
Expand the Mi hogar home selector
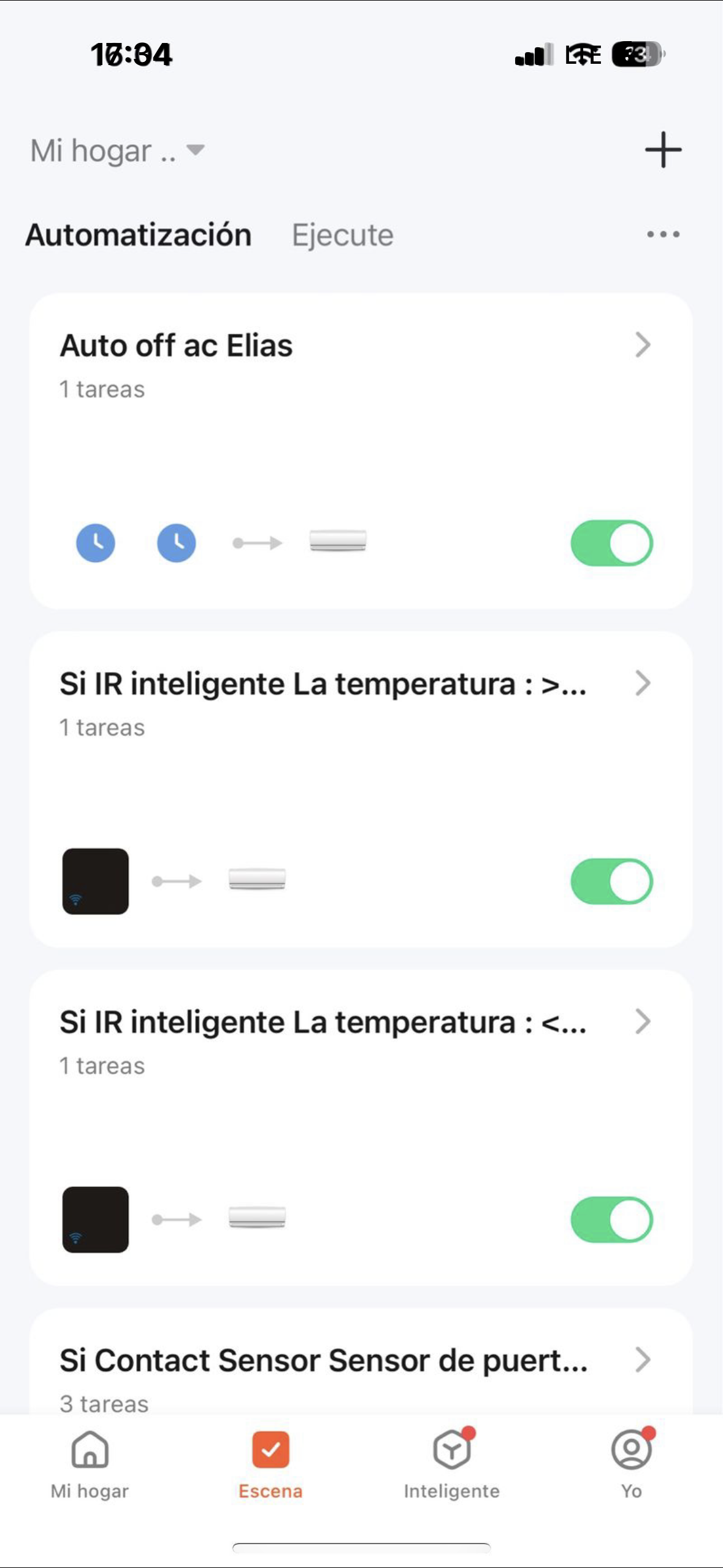click(117, 150)
